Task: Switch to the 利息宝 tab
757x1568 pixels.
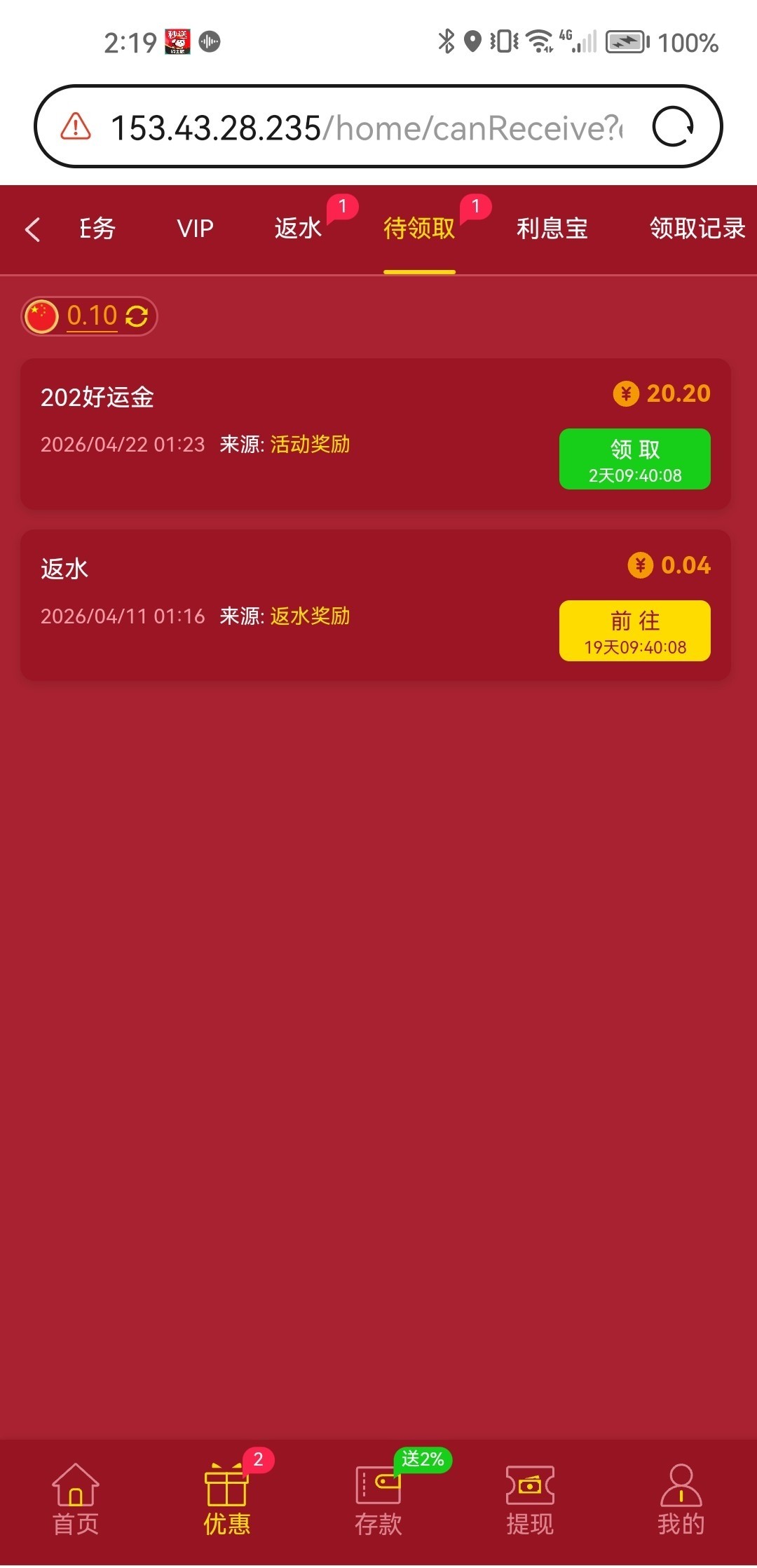Action: pyautogui.click(x=552, y=229)
